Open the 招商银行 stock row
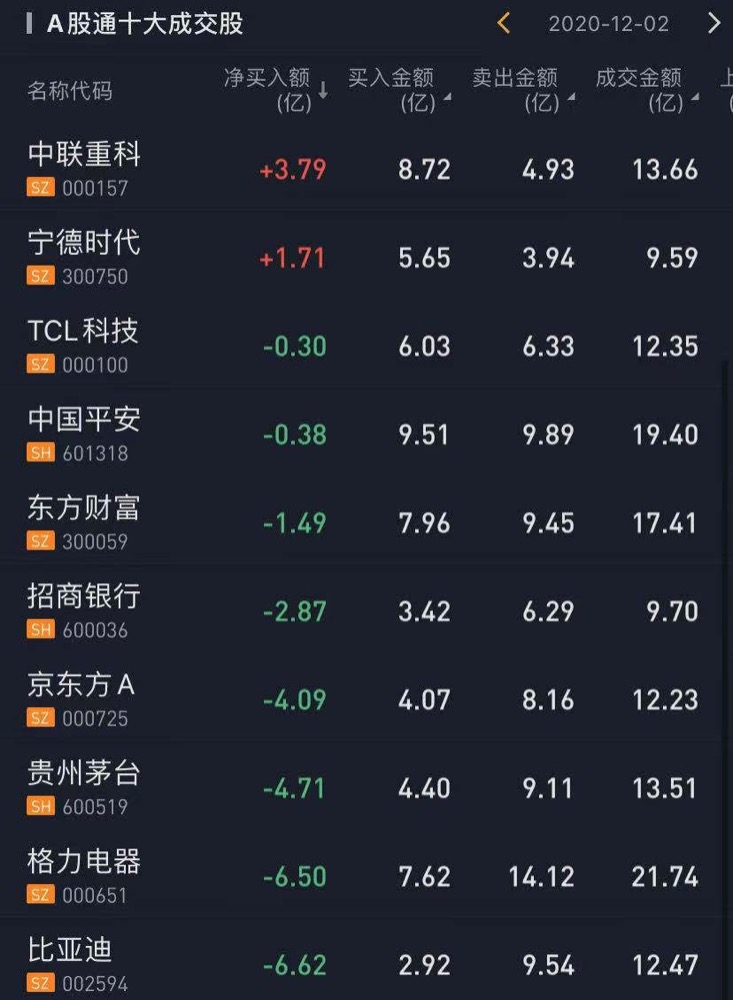 click(x=85, y=608)
